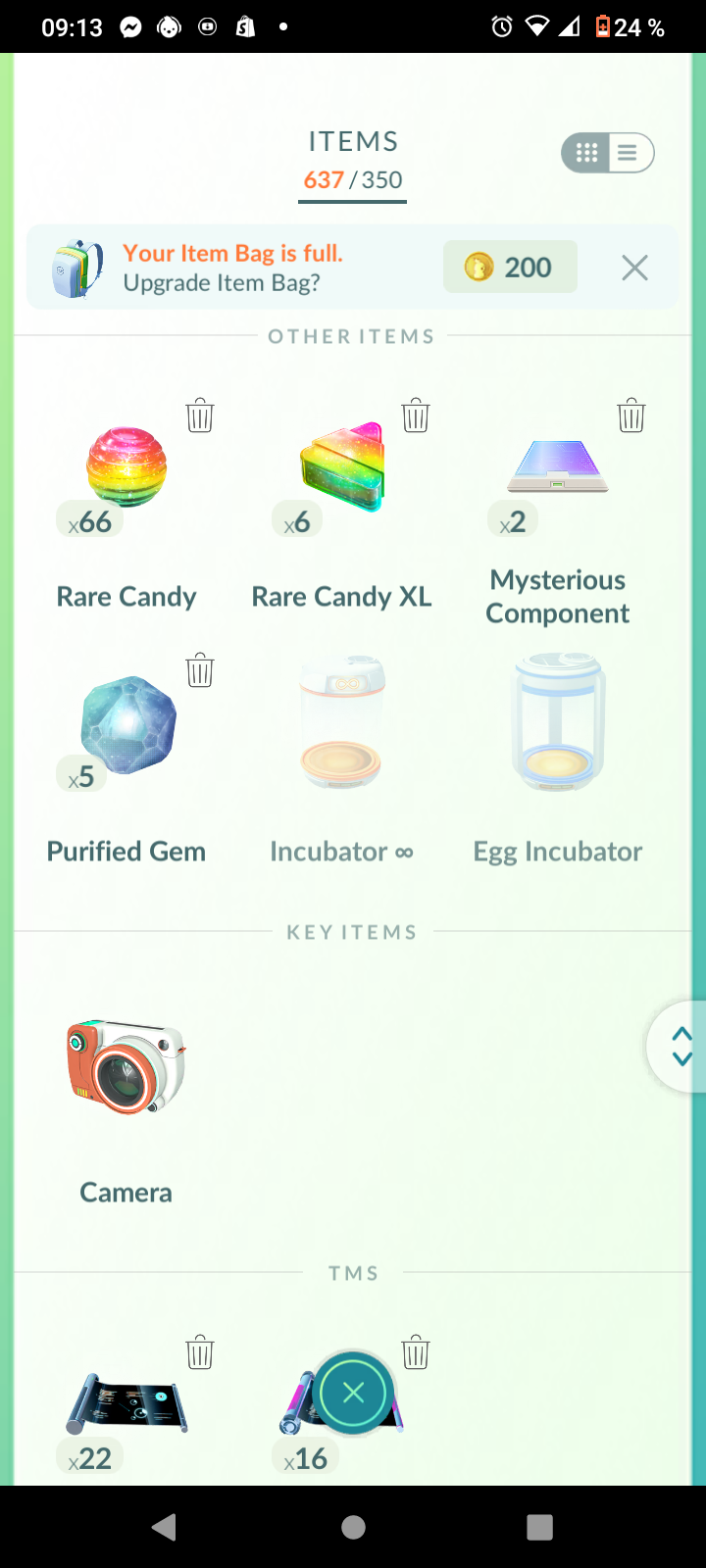The image size is (706, 1568).
Task: Select the Purified Gem item
Action: point(126,725)
